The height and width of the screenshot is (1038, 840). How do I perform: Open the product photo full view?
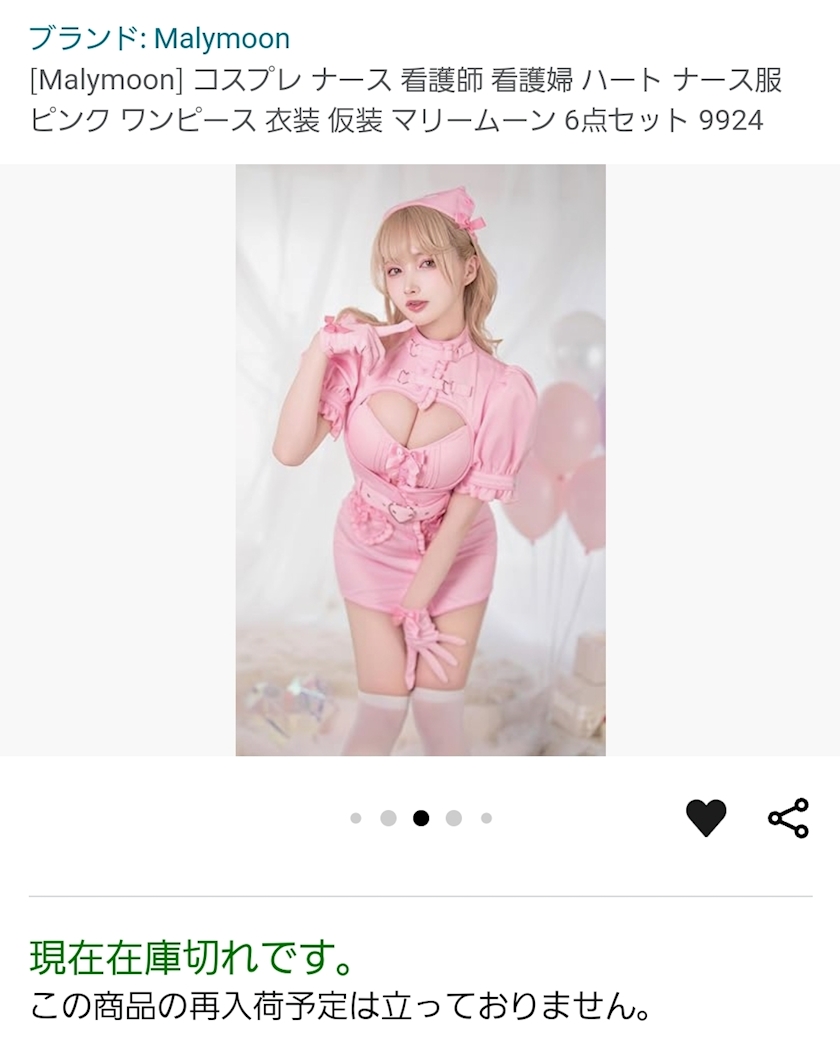420,460
